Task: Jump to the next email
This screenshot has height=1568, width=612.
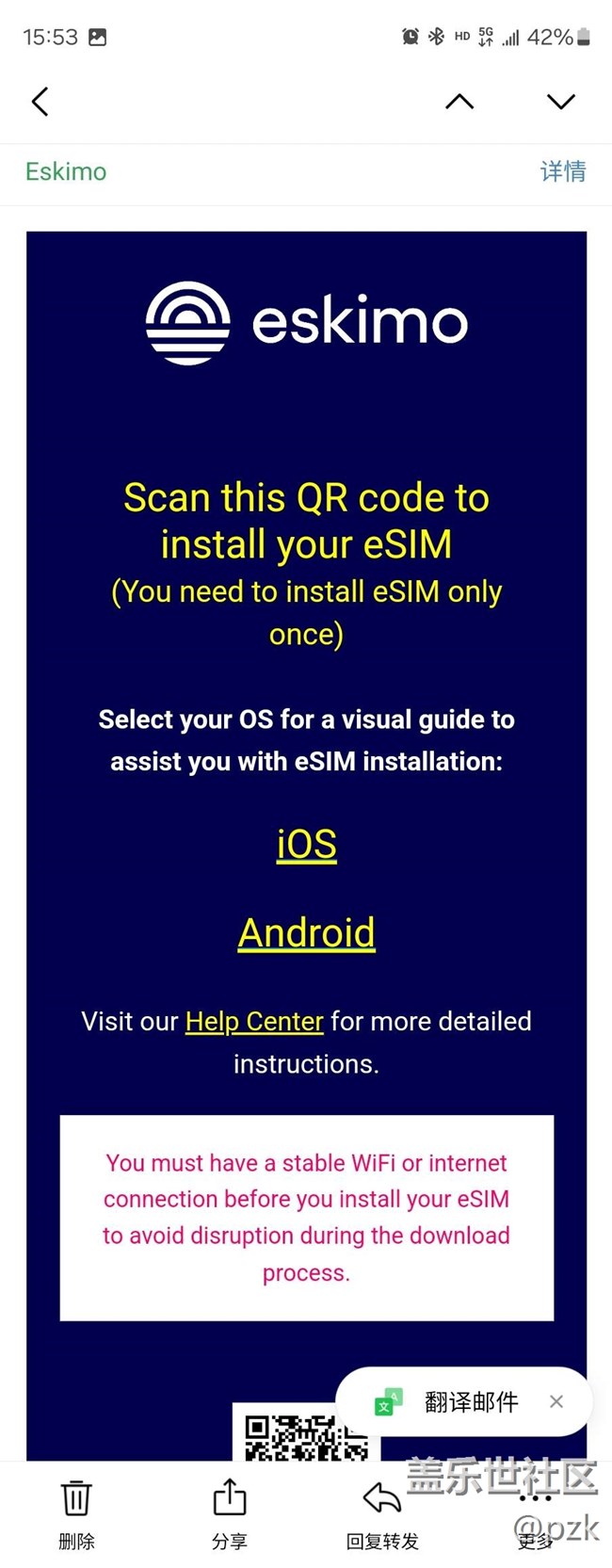Action: (x=560, y=102)
